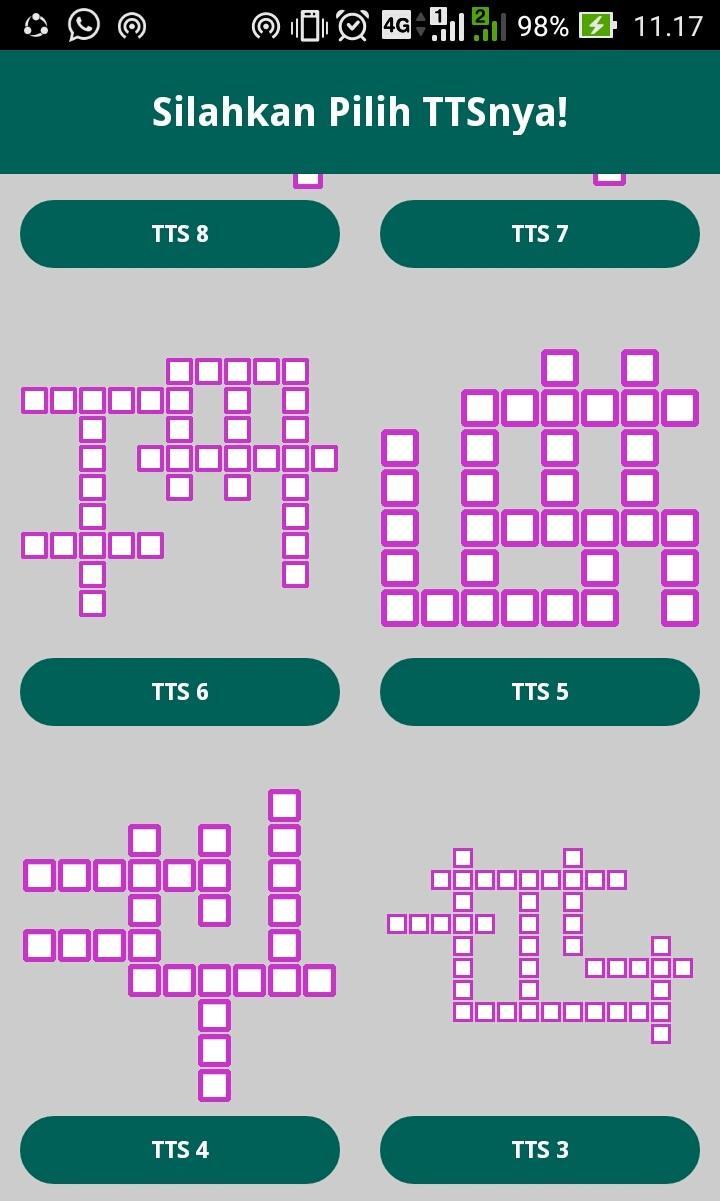The image size is (720, 1201).
Task: Choose the TTS 6 button
Action: point(180,692)
